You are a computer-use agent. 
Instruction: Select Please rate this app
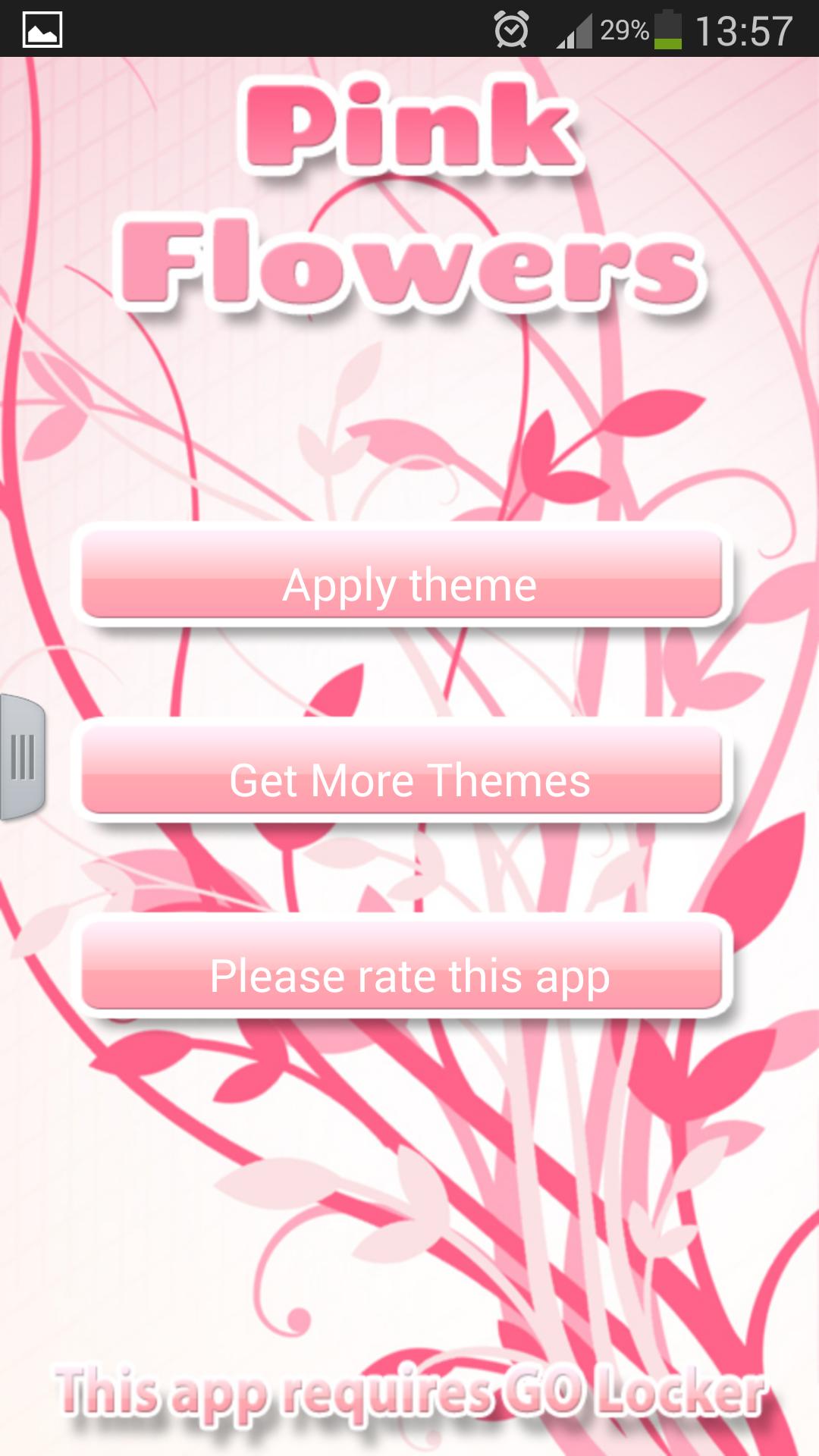pos(402,968)
